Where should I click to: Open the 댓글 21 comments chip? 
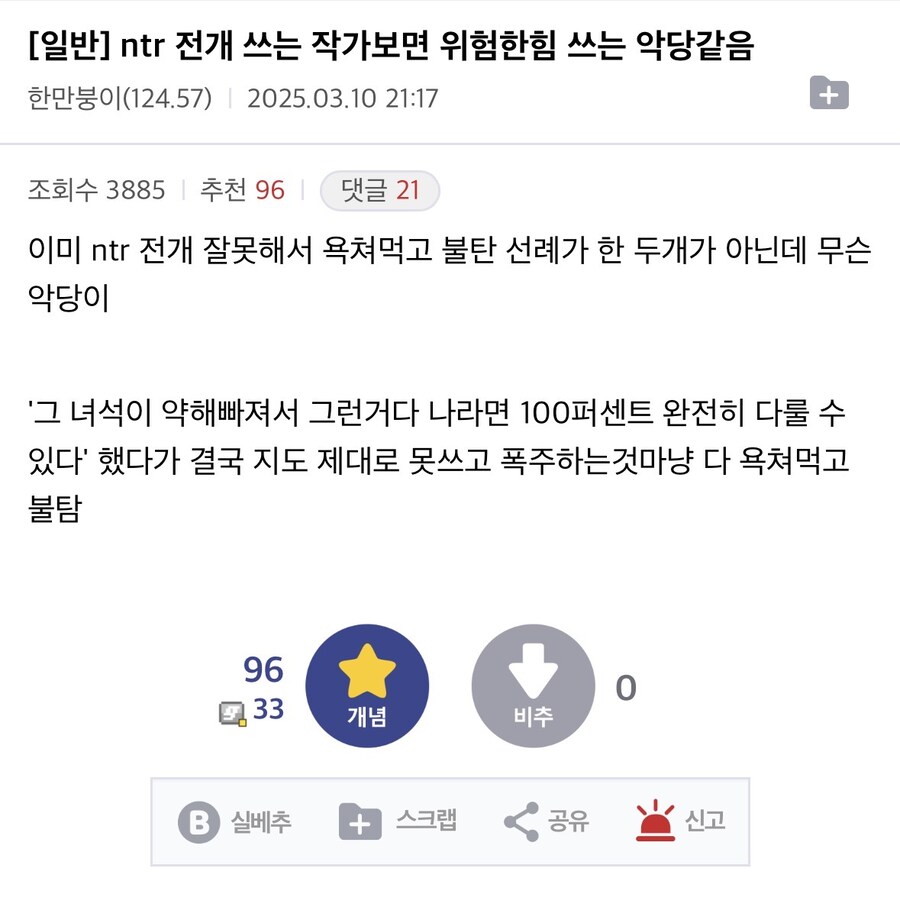click(380, 190)
